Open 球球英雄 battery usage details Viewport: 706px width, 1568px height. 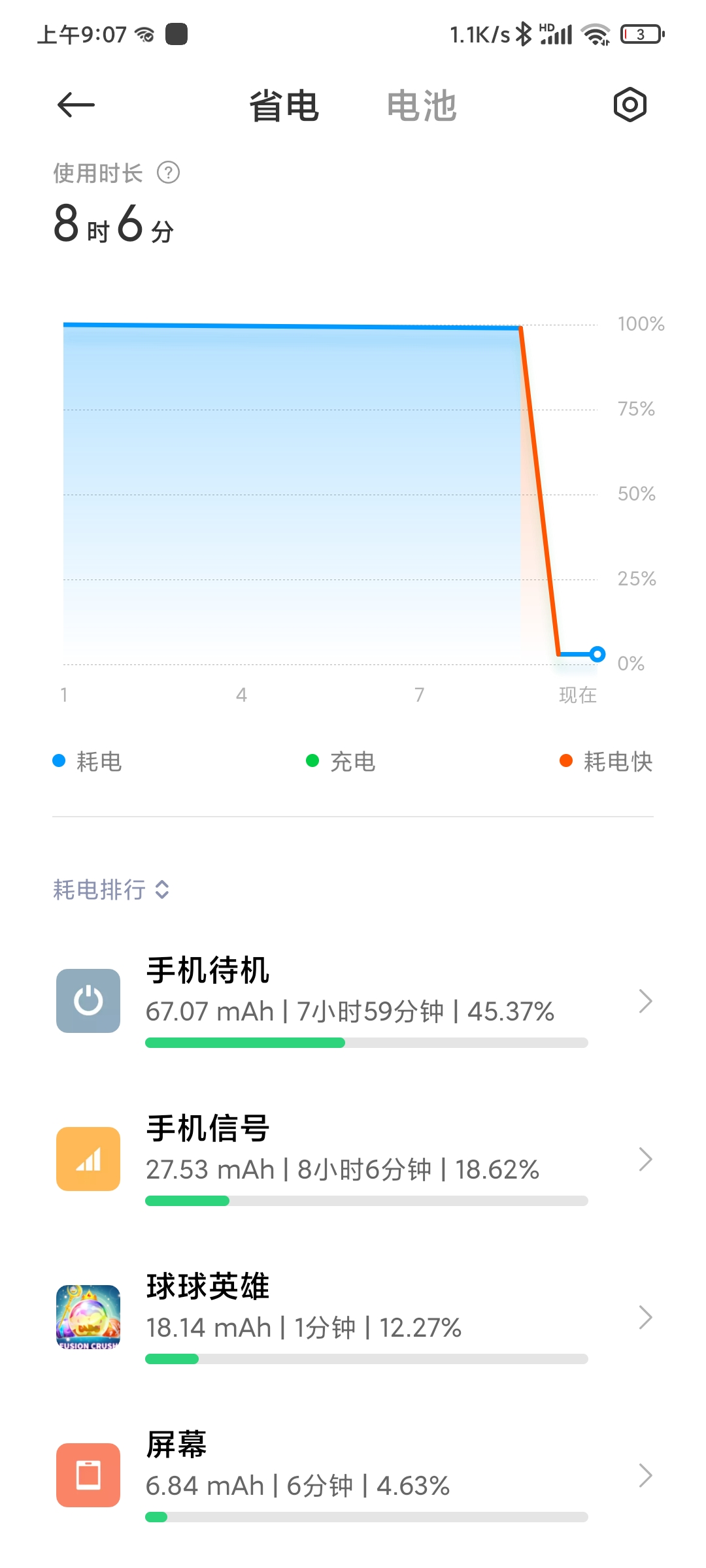(353, 1317)
